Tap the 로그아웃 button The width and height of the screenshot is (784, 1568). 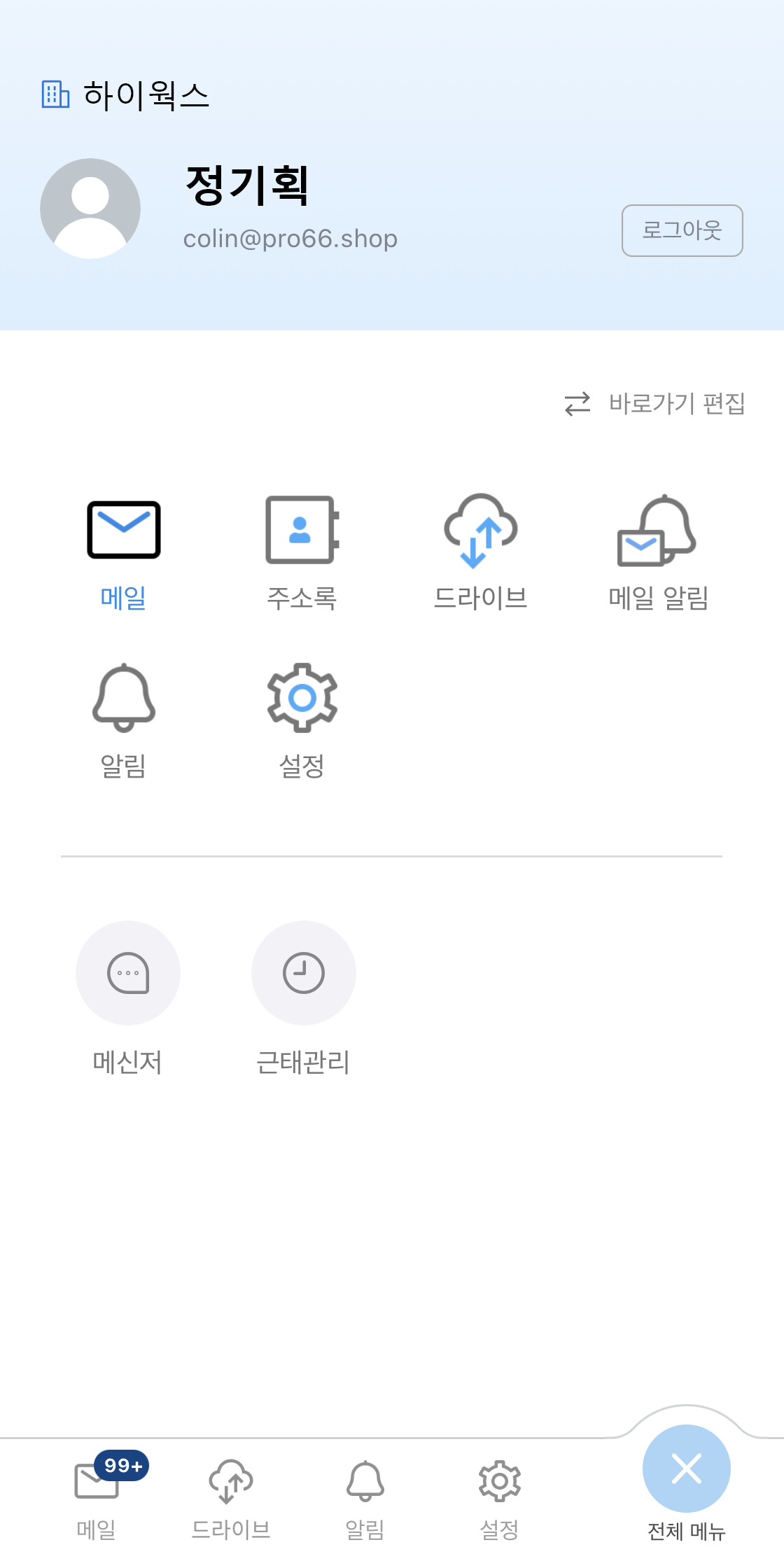tap(682, 230)
